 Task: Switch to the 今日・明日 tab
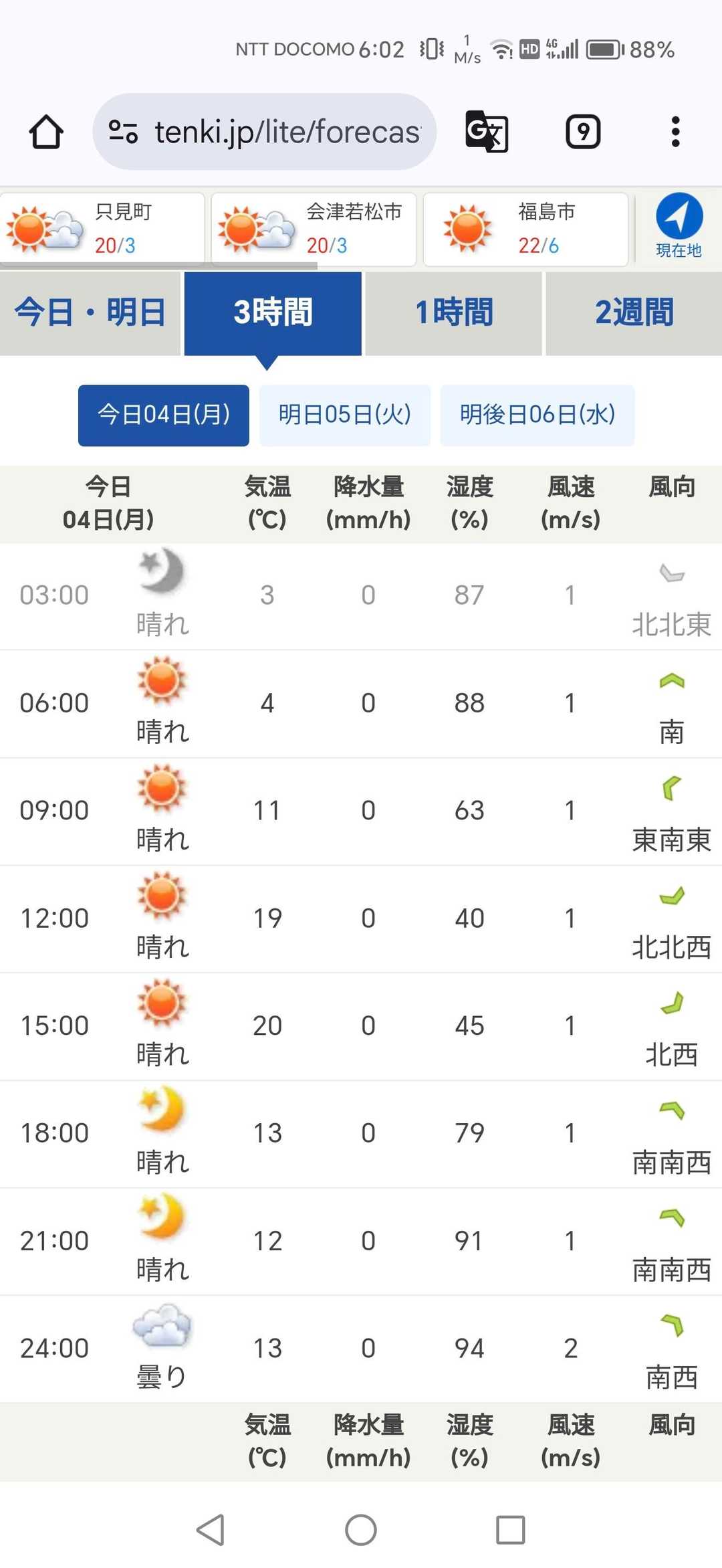[x=90, y=312]
